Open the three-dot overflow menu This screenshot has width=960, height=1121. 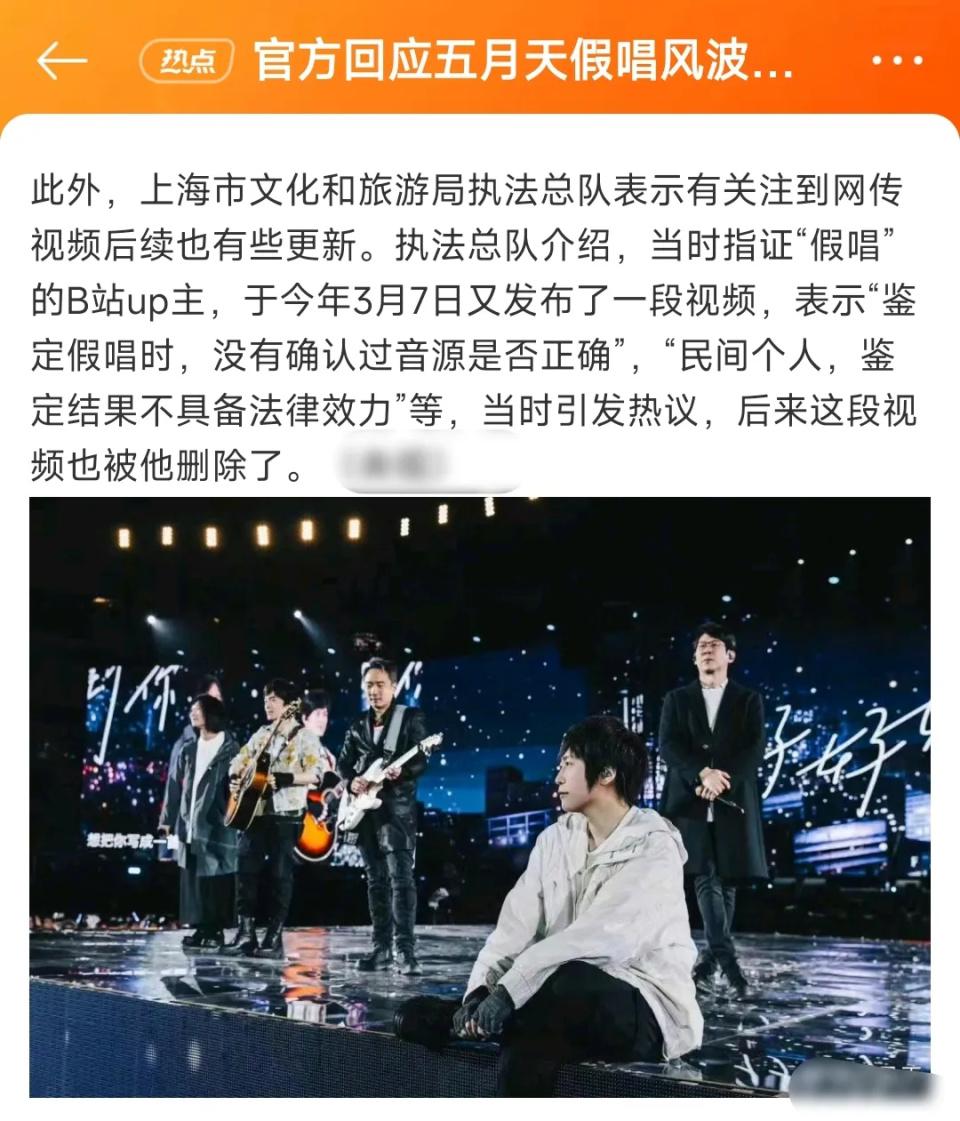[x=897, y=61]
